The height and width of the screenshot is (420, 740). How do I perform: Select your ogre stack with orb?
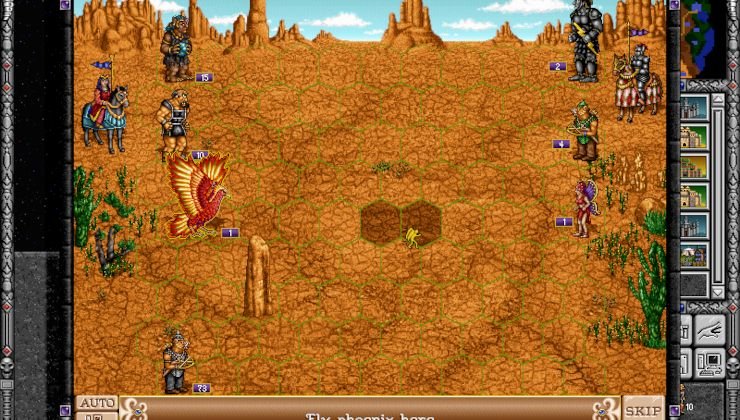(177, 45)
